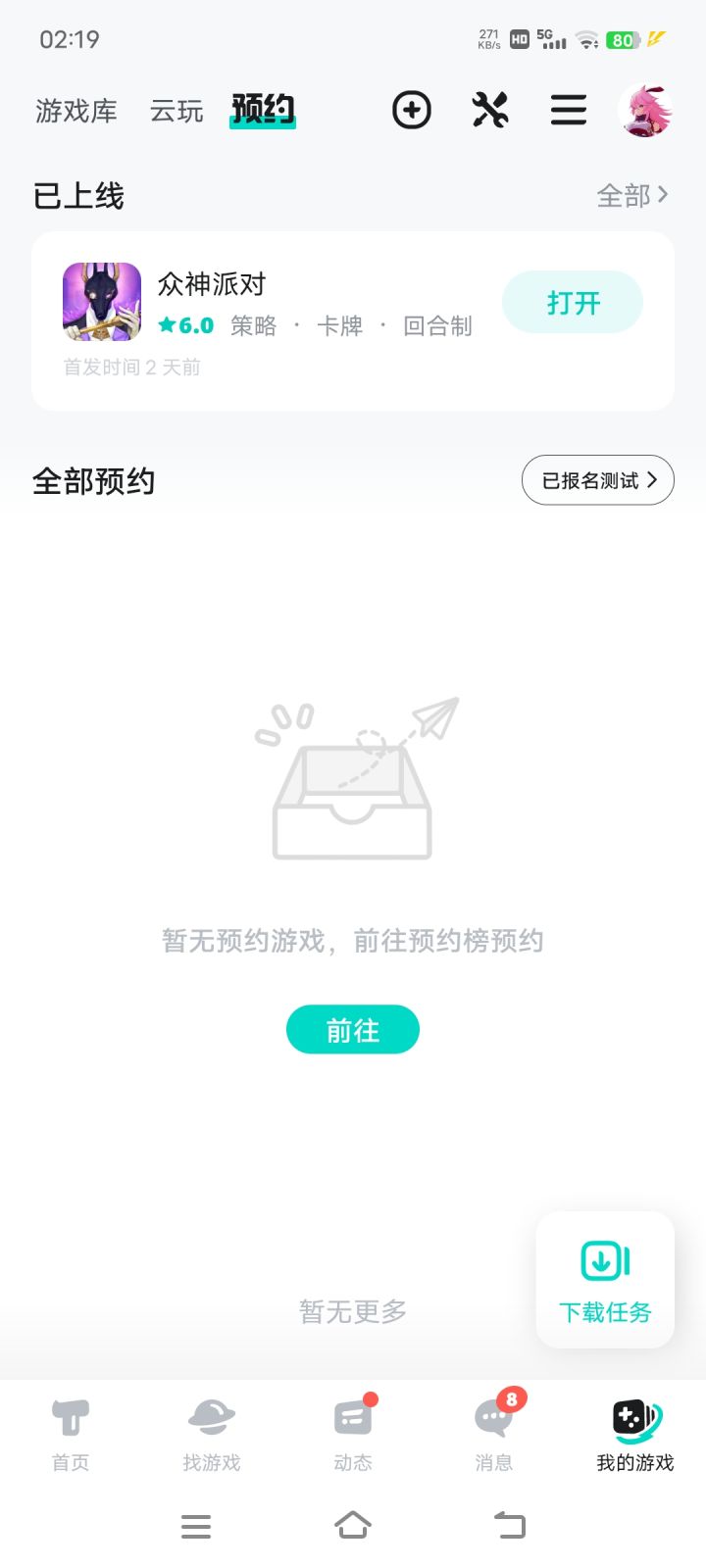This screenshot has width=706, height=1568.
Task: Tap your profile avatar icon
Action: pyautogui.click(x=646, y=110)
